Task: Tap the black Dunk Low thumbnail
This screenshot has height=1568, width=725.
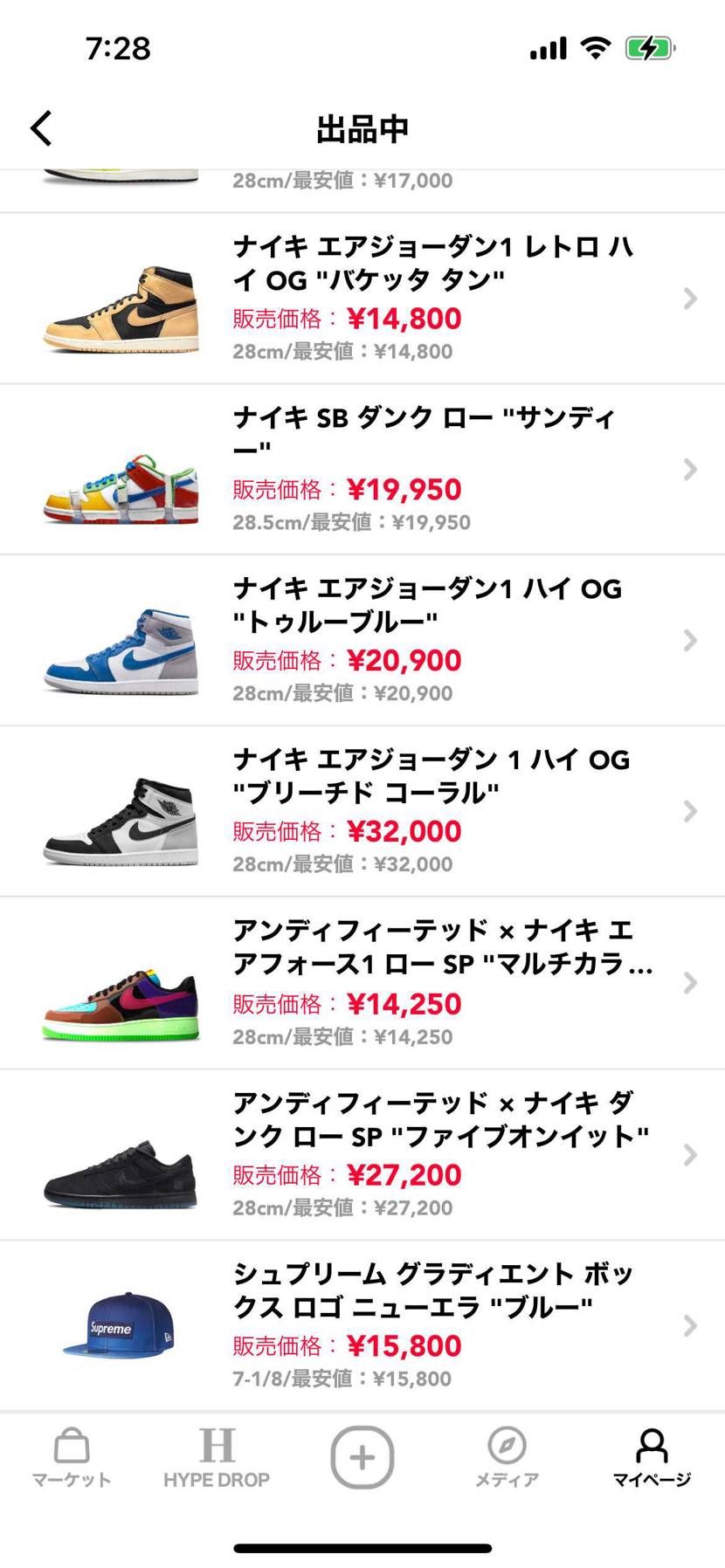Action: (x=121, y=1173)
